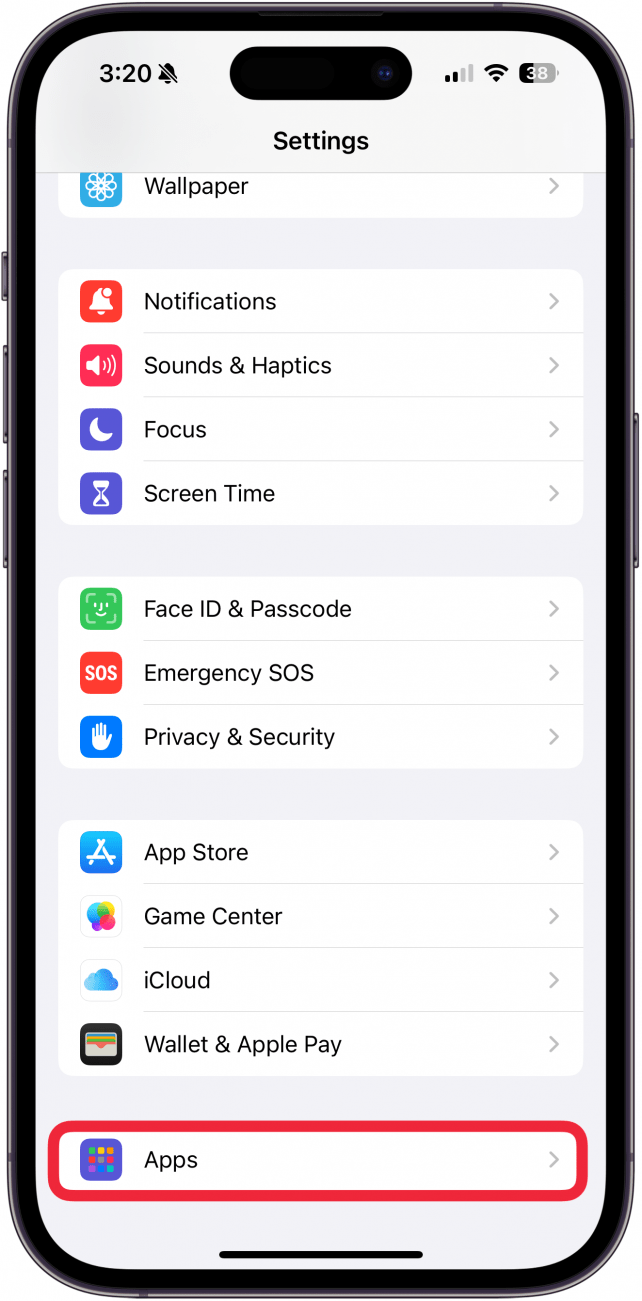
Task: Select the iCloud row
Action: pyautogui.click(x=320, y=981)
